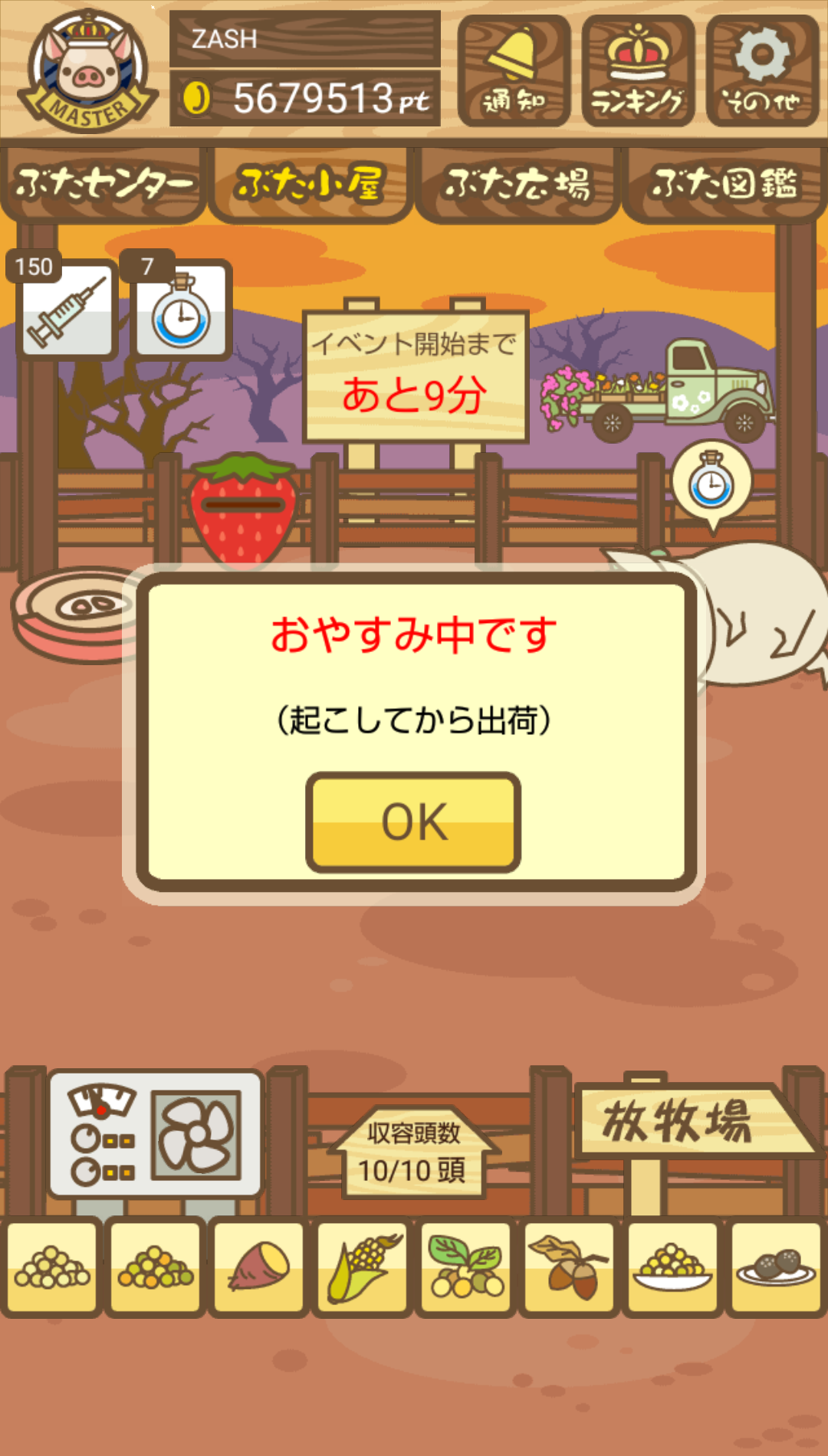
Task: Switch to the ぶたセンター tab
Action: pyautogui.click(x=103, y=185)
